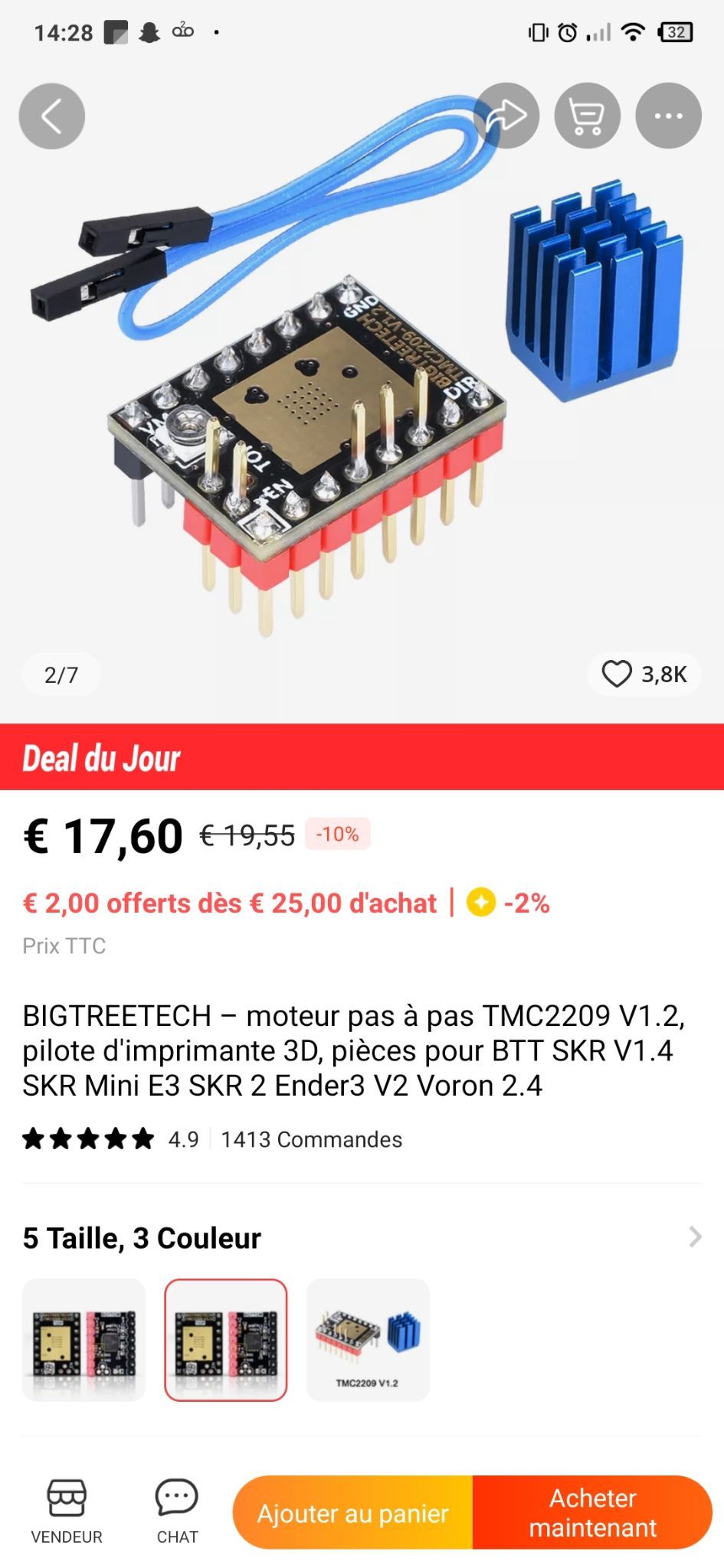Share this product
The width and height of the screenshot is (724, 1568).
506,116
